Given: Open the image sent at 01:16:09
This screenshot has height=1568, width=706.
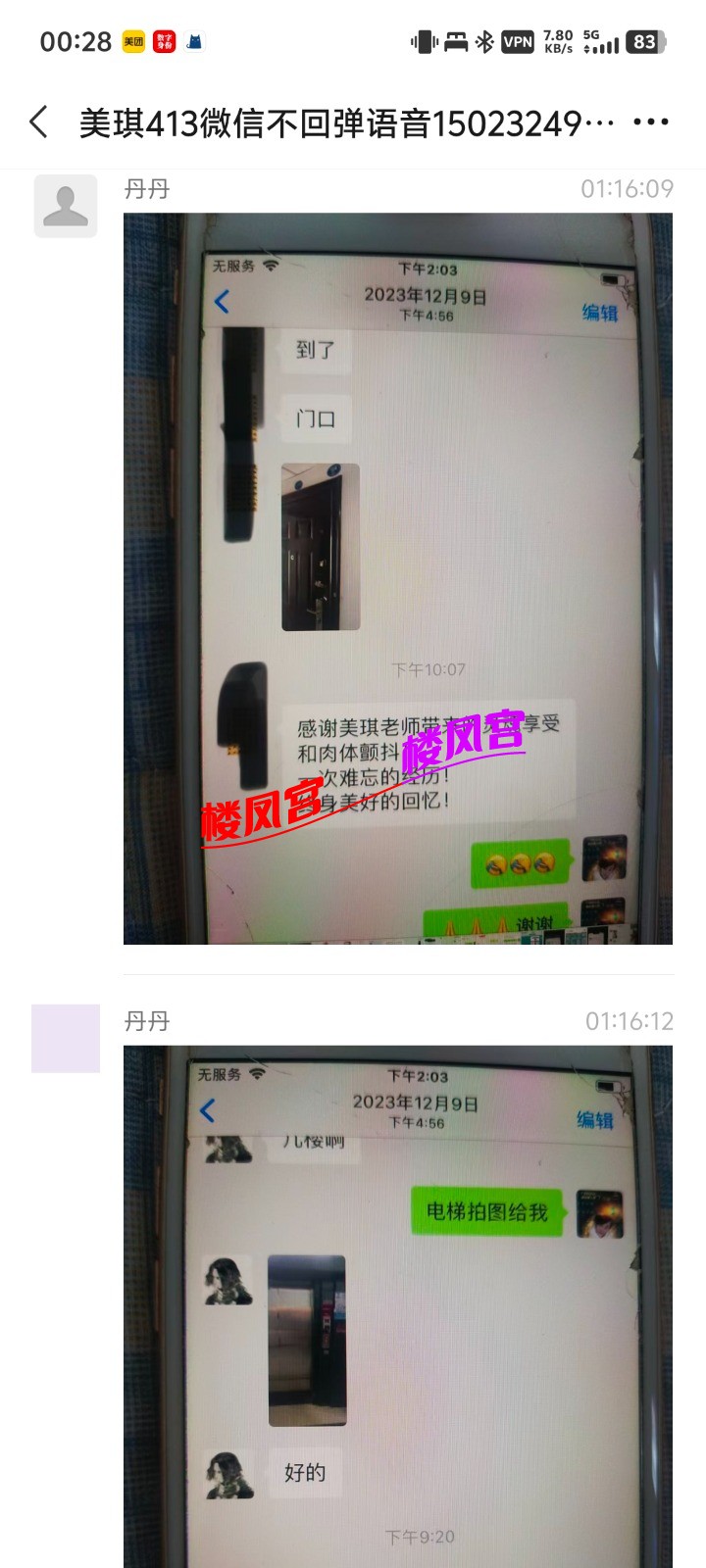Looking at the screenshot, I should 397,578.
